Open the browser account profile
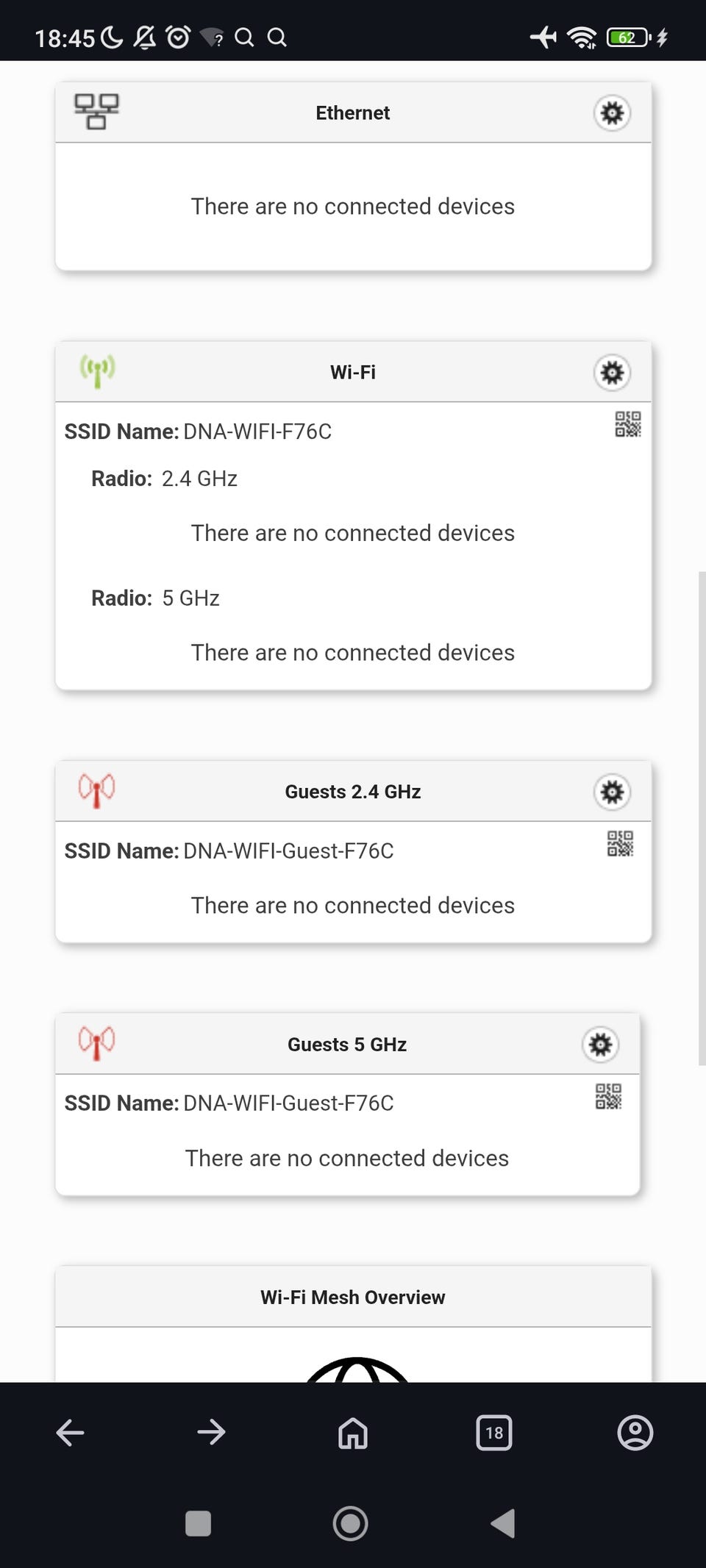The height and width of the screenshot is (1568, 706). click(x=635, y=1432)
